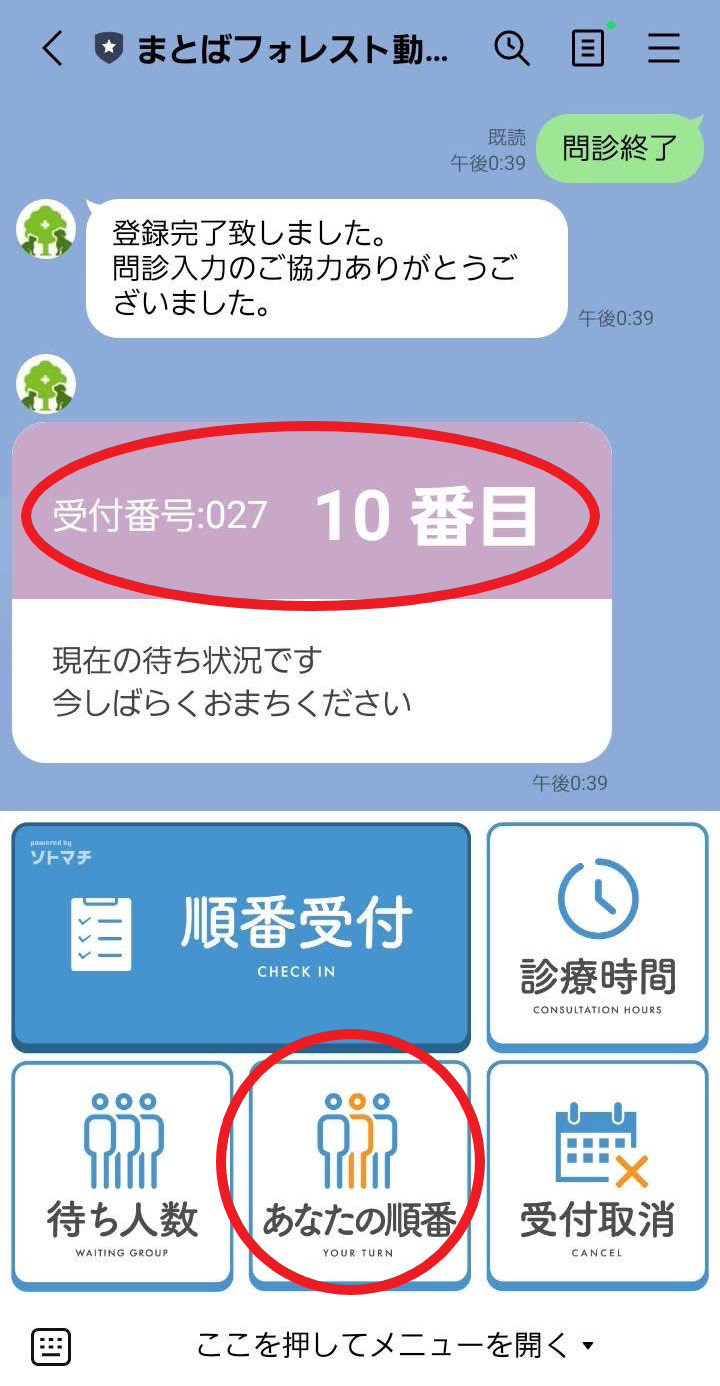
Task: Open the 受付番号:027 status card
Action: [x=312, y=592]
